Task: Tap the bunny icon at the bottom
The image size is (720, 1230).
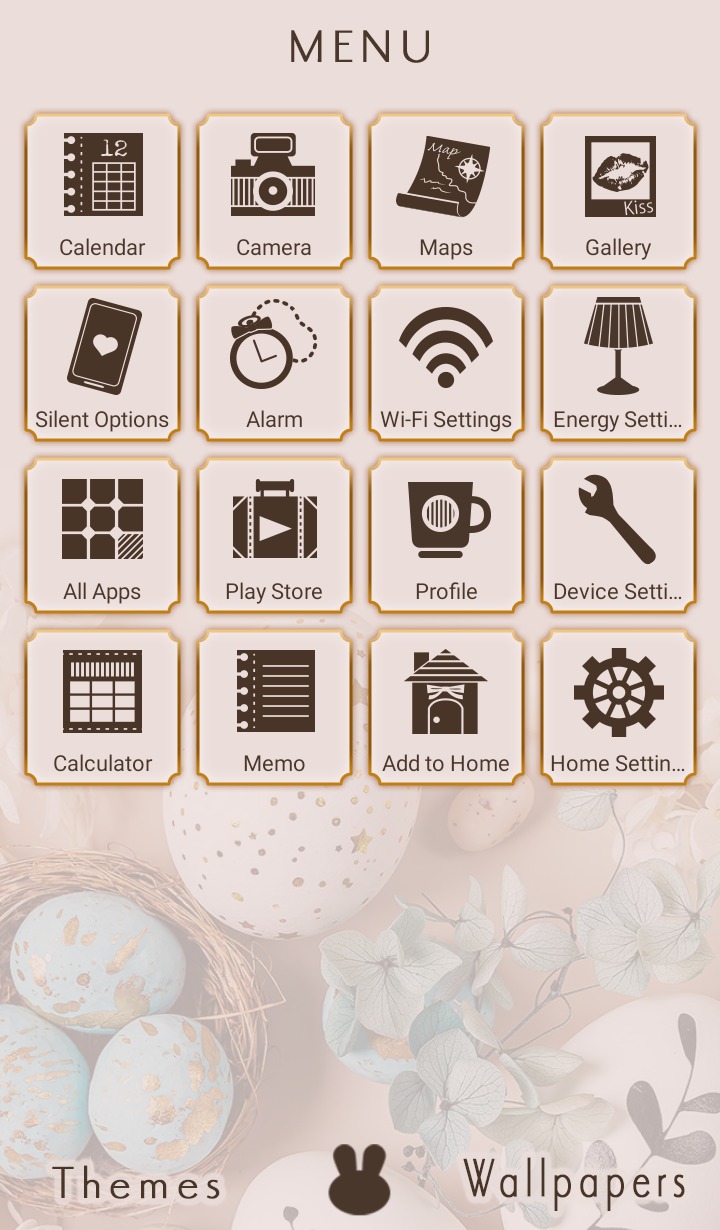Action: 360,1179
